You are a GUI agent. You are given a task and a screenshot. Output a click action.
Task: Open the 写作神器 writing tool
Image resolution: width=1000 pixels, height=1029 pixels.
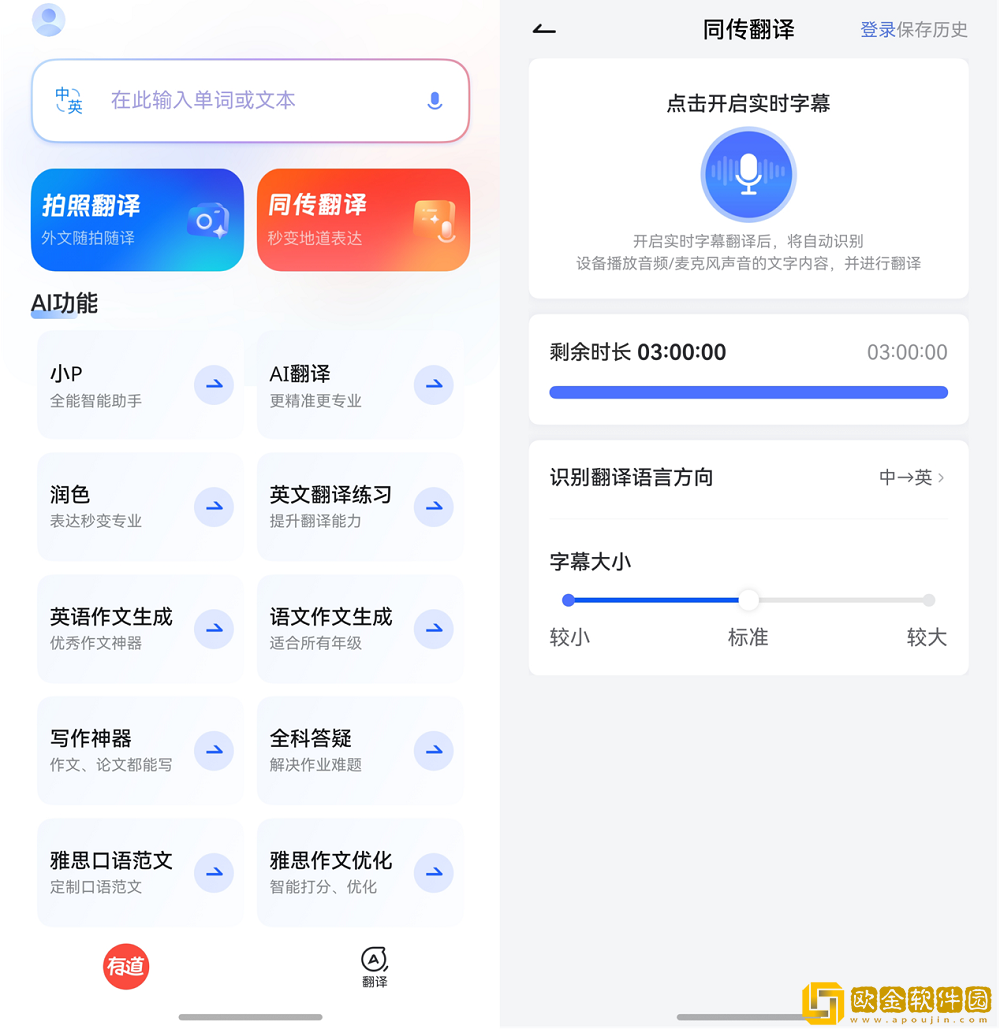(140, 751)
